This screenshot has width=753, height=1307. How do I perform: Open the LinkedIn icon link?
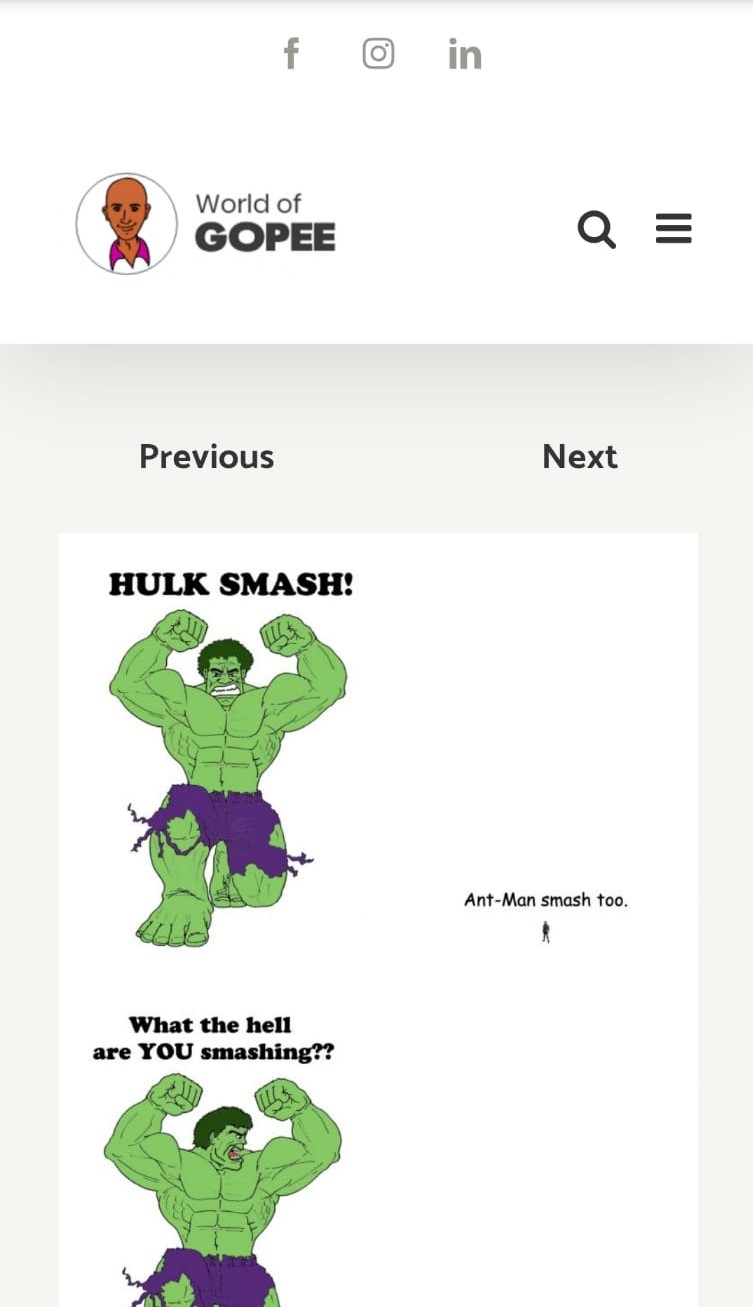point(465,53)
